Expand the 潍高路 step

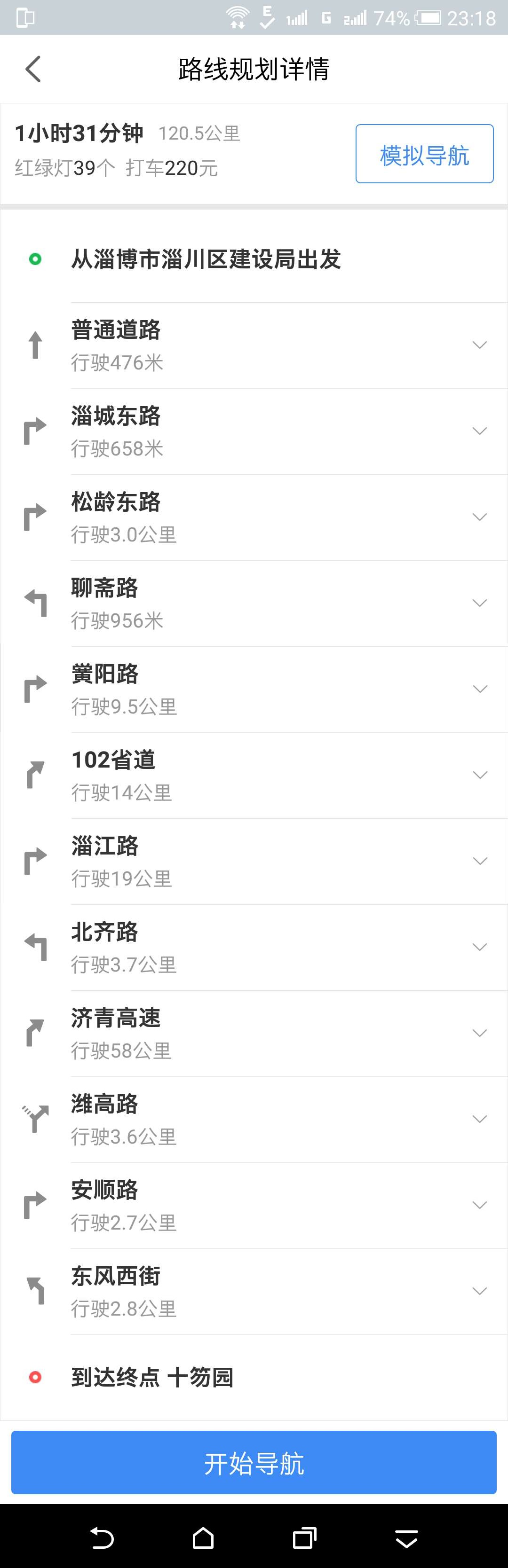coord(479,1119)
